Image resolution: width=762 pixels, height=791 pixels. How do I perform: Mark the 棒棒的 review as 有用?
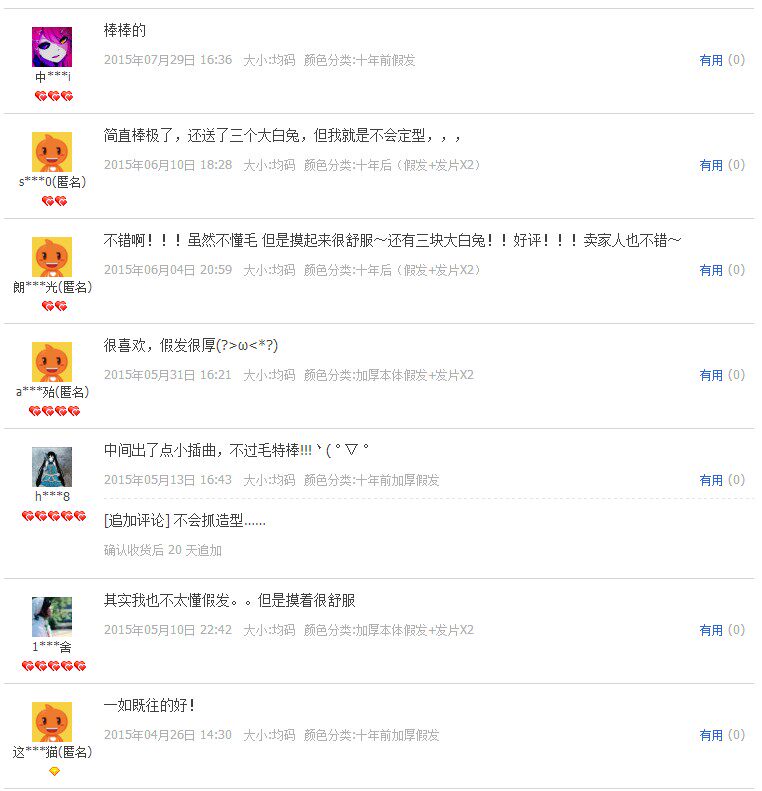click(x=711, y=60)
